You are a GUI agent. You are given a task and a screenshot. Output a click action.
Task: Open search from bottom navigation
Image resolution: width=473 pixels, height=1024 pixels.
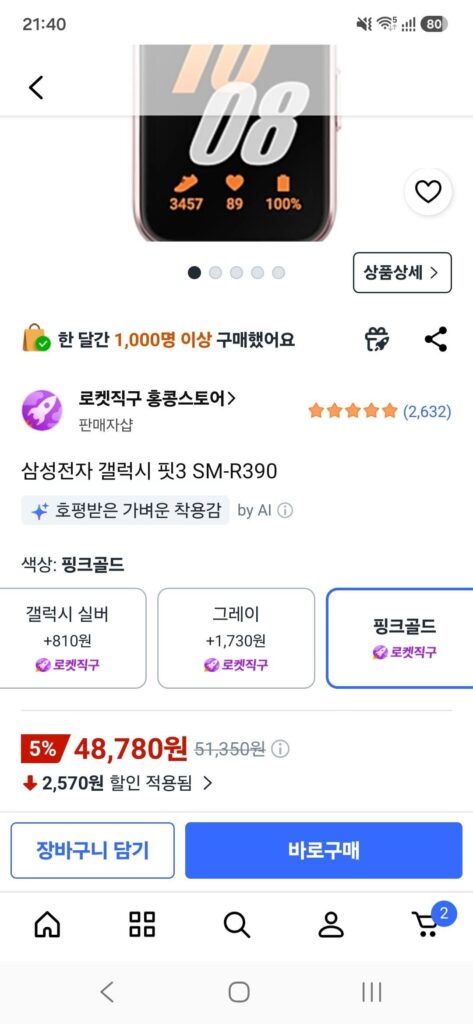click(x=236, y=924)
